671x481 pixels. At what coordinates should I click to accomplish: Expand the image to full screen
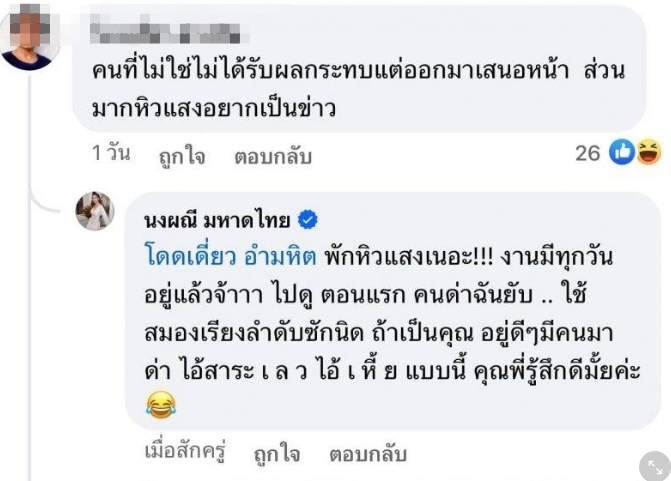[x=655, y=465]
